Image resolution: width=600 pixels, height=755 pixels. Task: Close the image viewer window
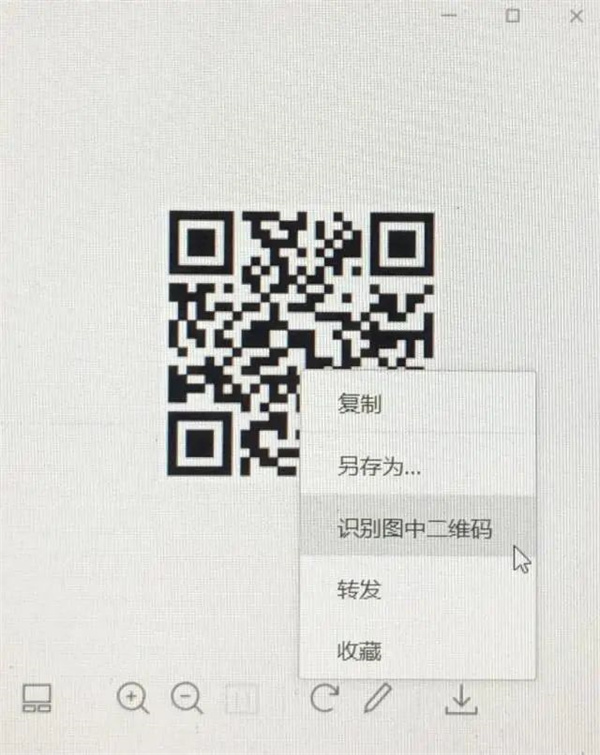pyautogui.click(x=577, y=16)
